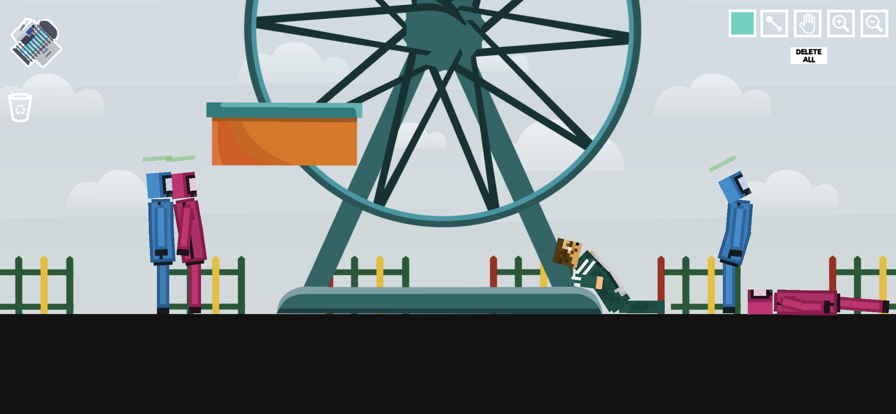Choose the joint connector tool
896x414 pixels.
tap(774, 24)
